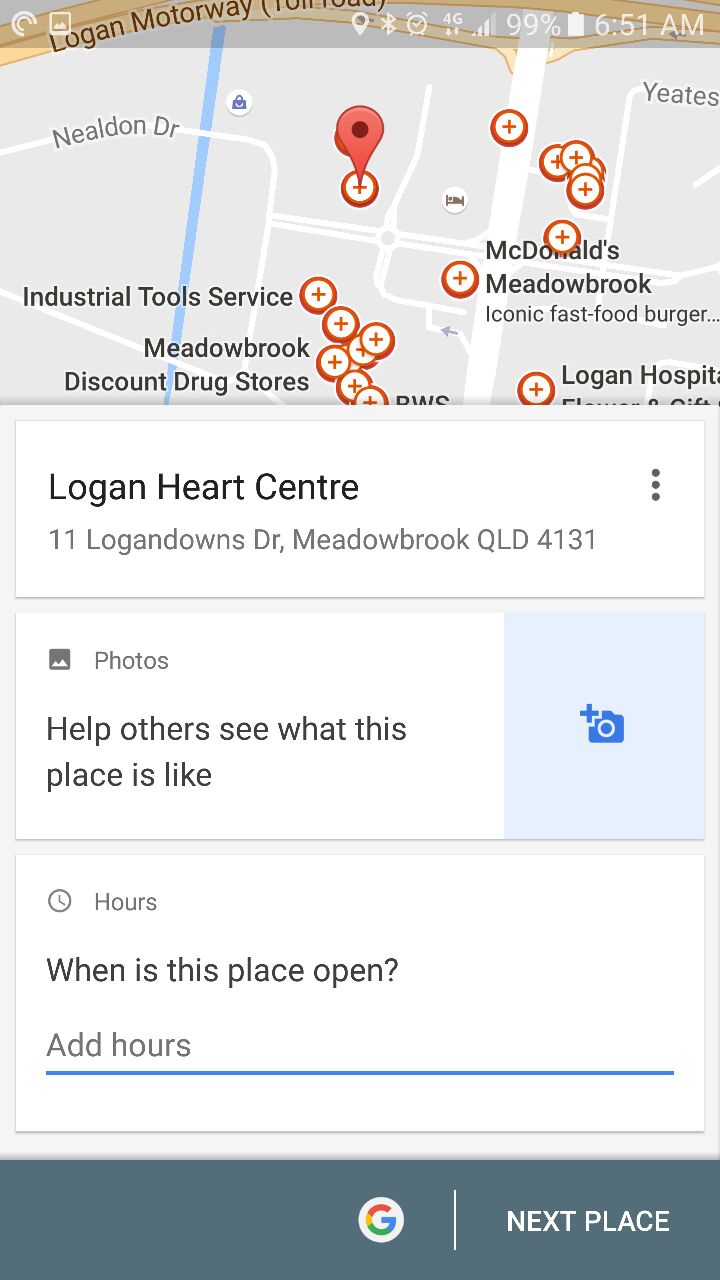
Task: Open the overflow menu for Logan Heart Centre
Action: (655, 486)
